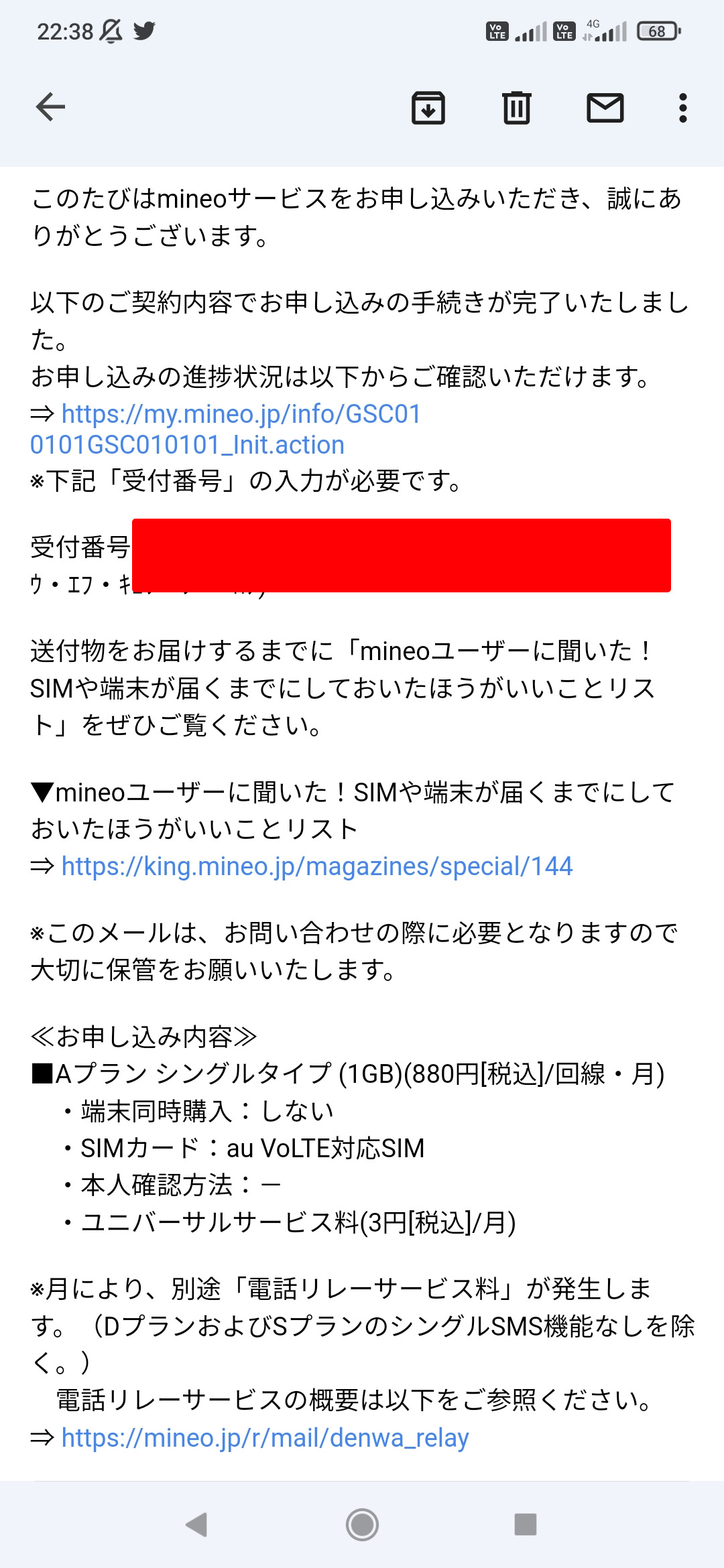The width and height of the screenshot is (724, 1568).
Task: Tap the system home button
Action: coord(362,1524)
